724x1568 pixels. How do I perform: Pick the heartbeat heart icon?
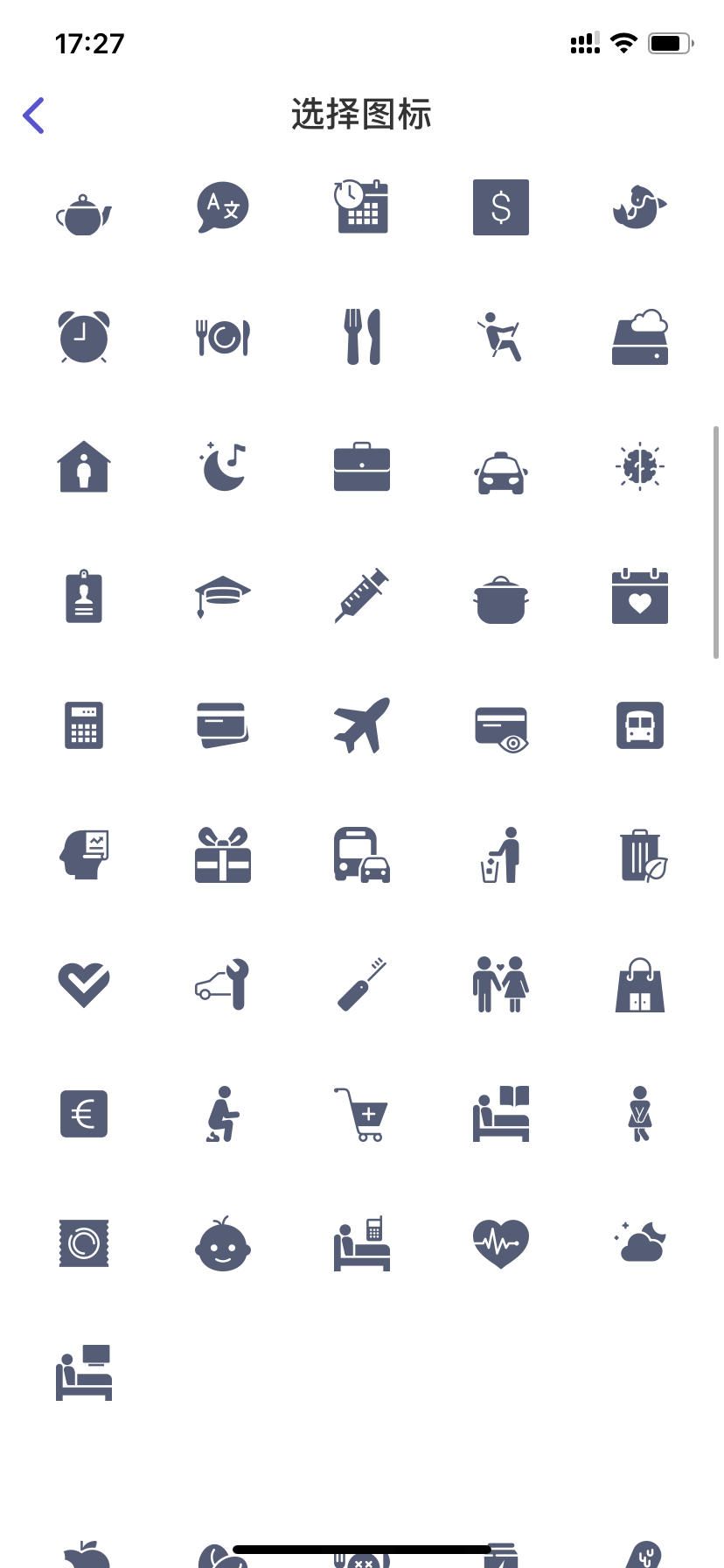[x=500, y=1243]
